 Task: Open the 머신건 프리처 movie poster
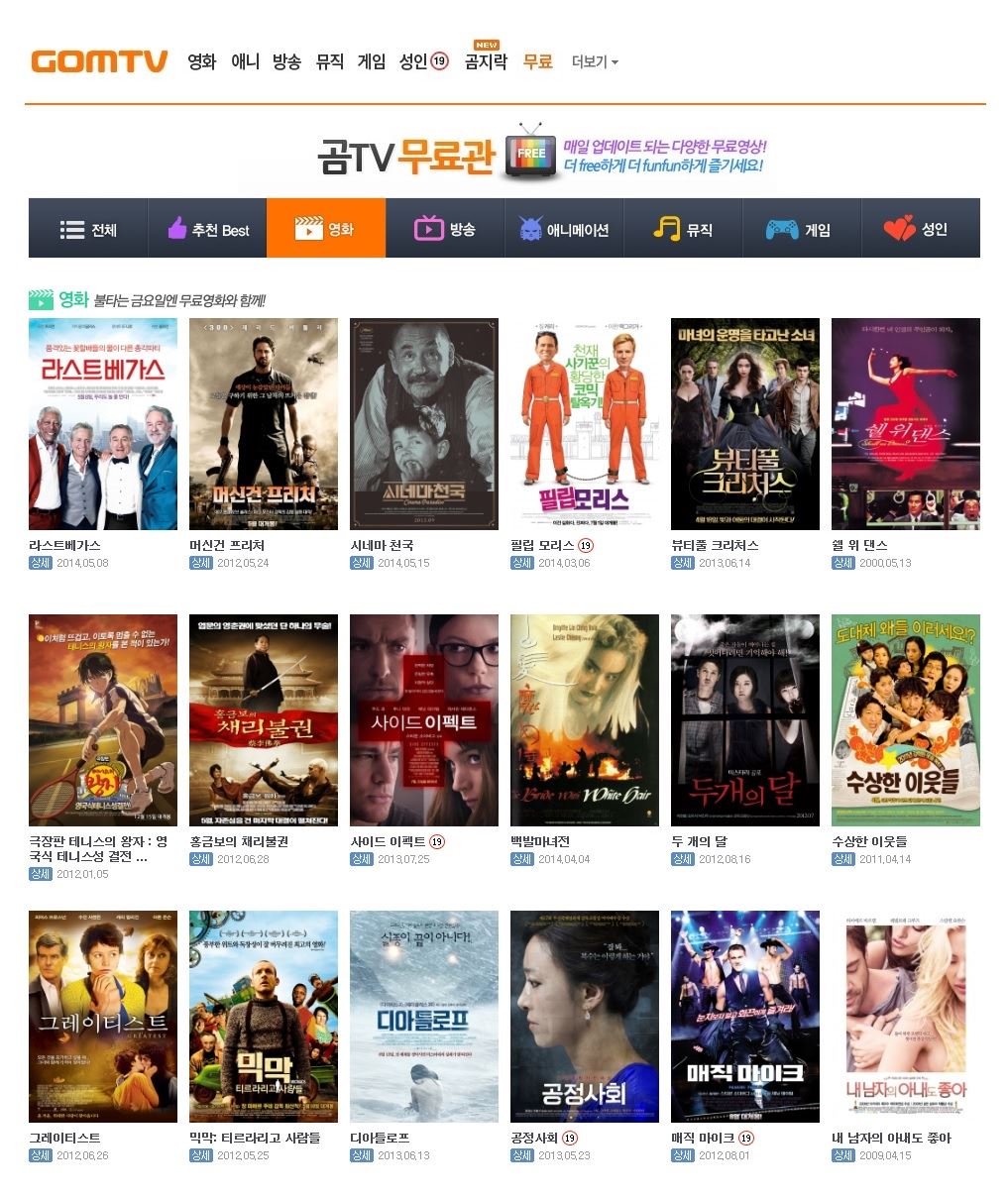click(264, 424)
